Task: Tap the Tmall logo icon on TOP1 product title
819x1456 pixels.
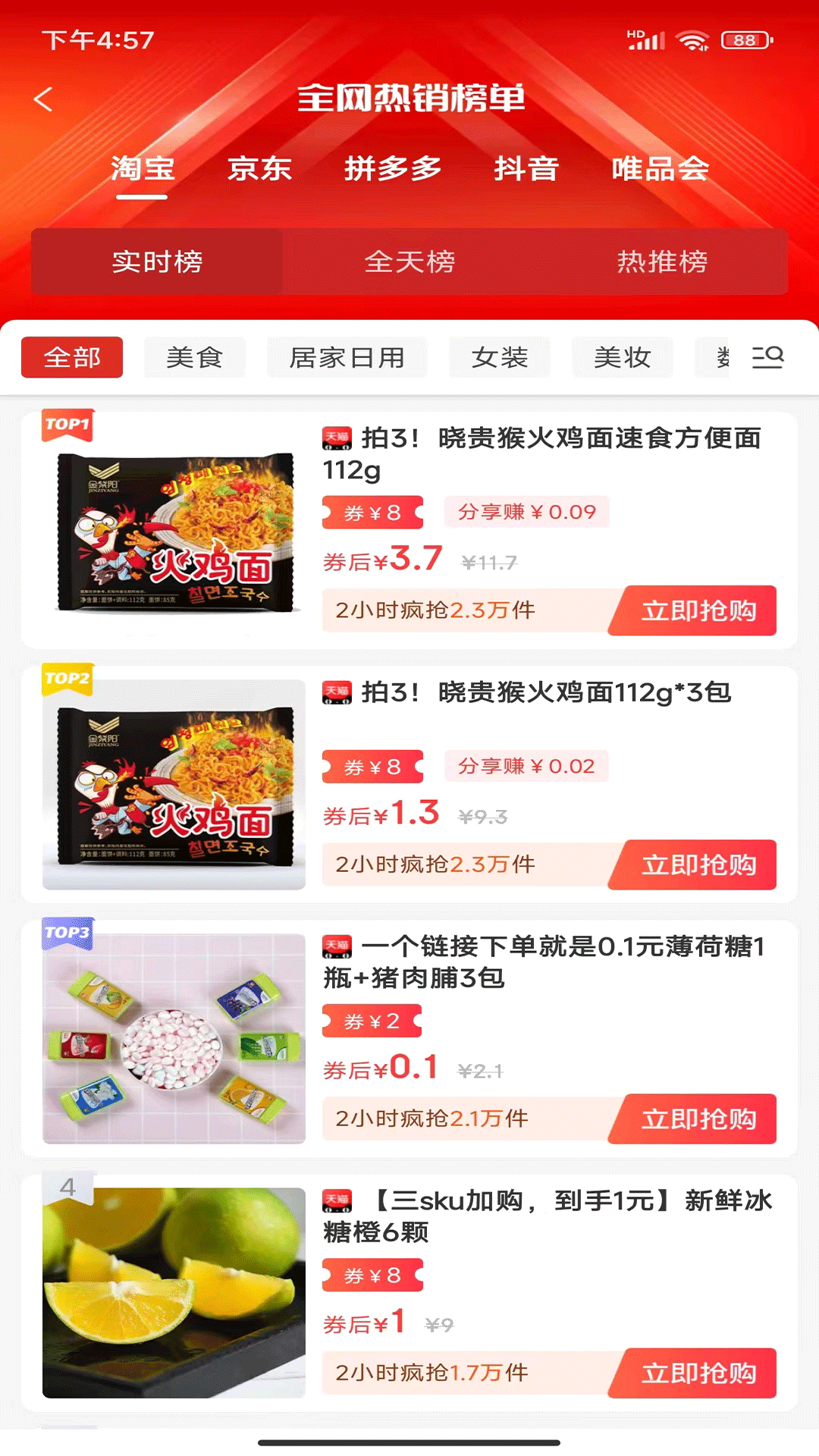Action: 336,438
